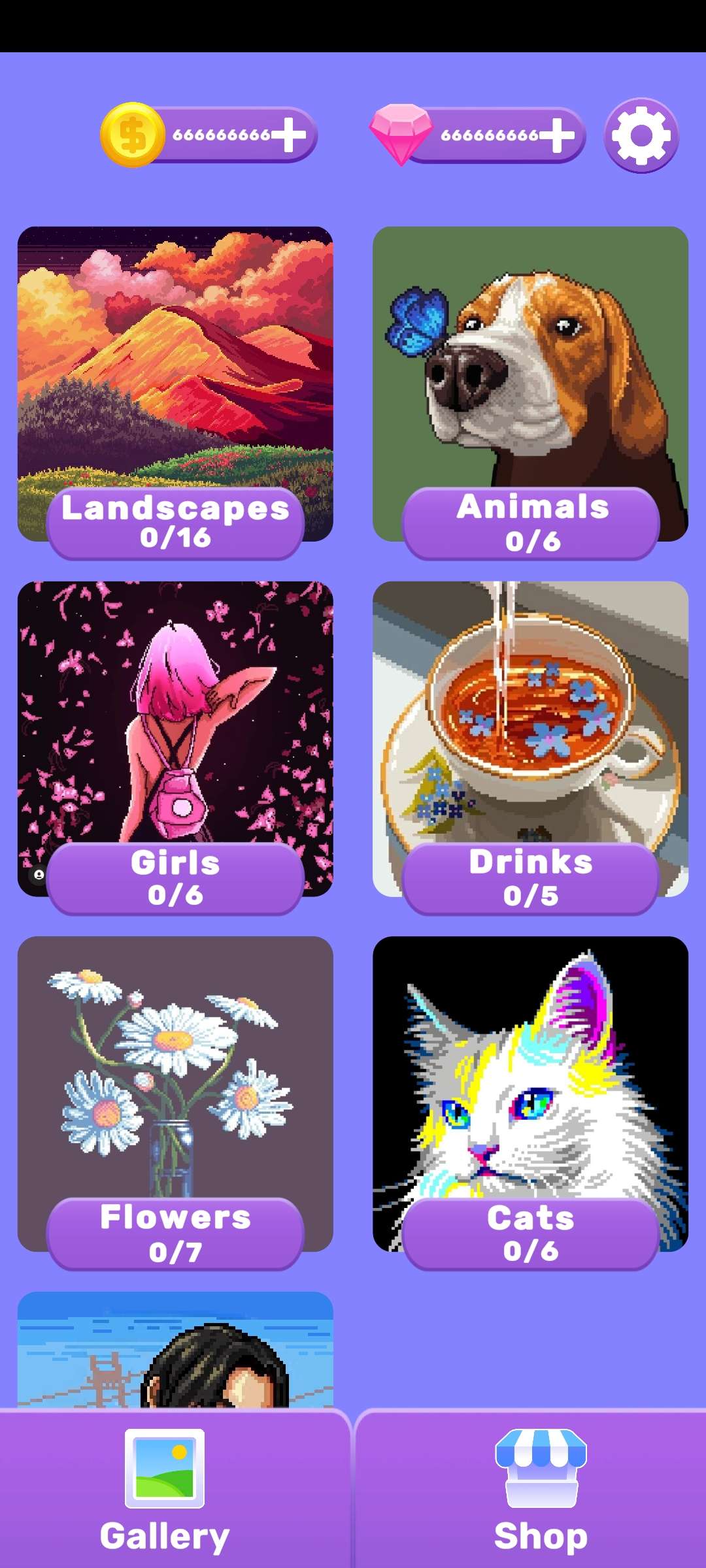
Task: Go to the Shop tab
Action: click(x=540, y=1490)
